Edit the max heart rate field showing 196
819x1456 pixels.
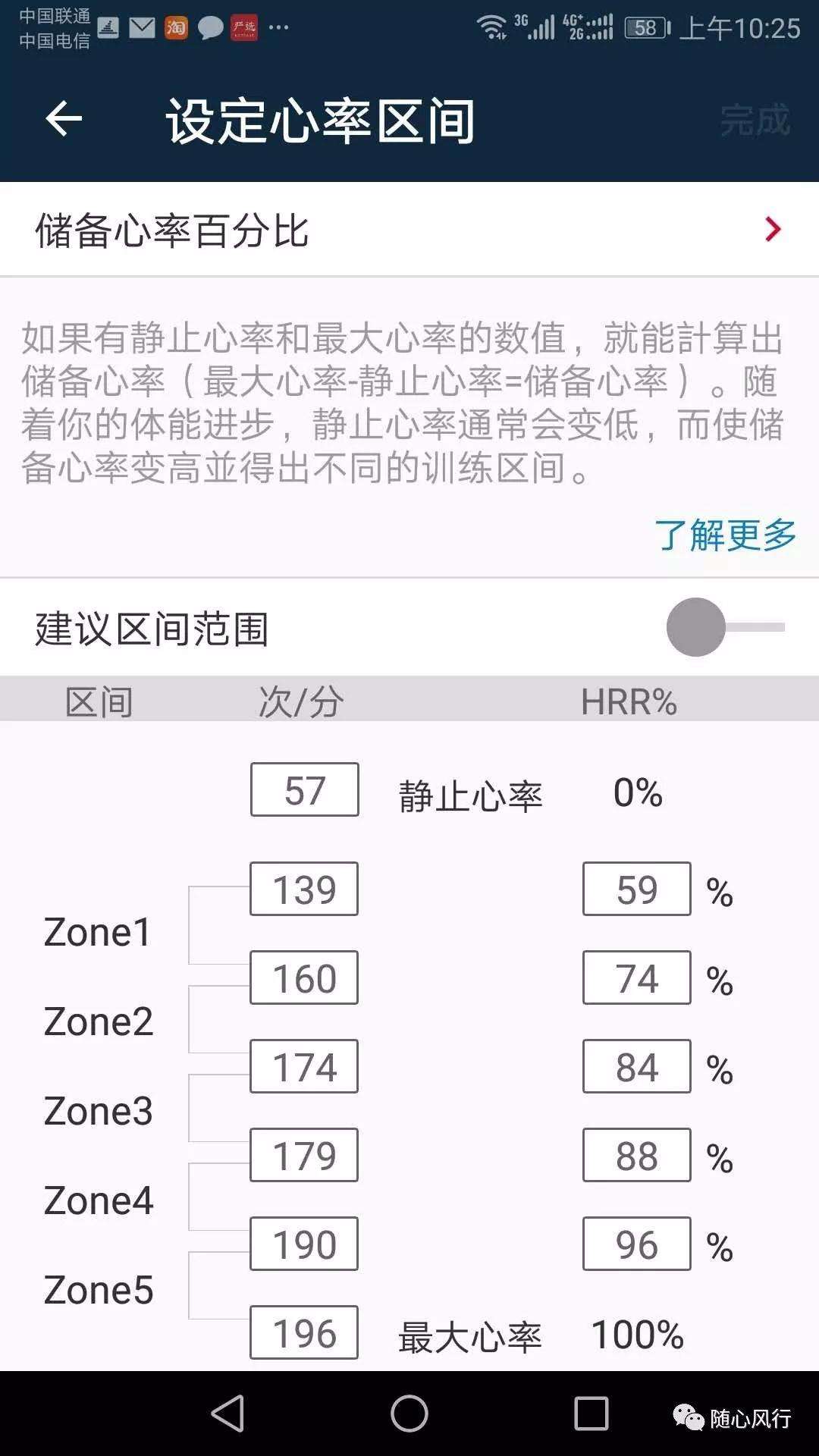point(305,1332)
